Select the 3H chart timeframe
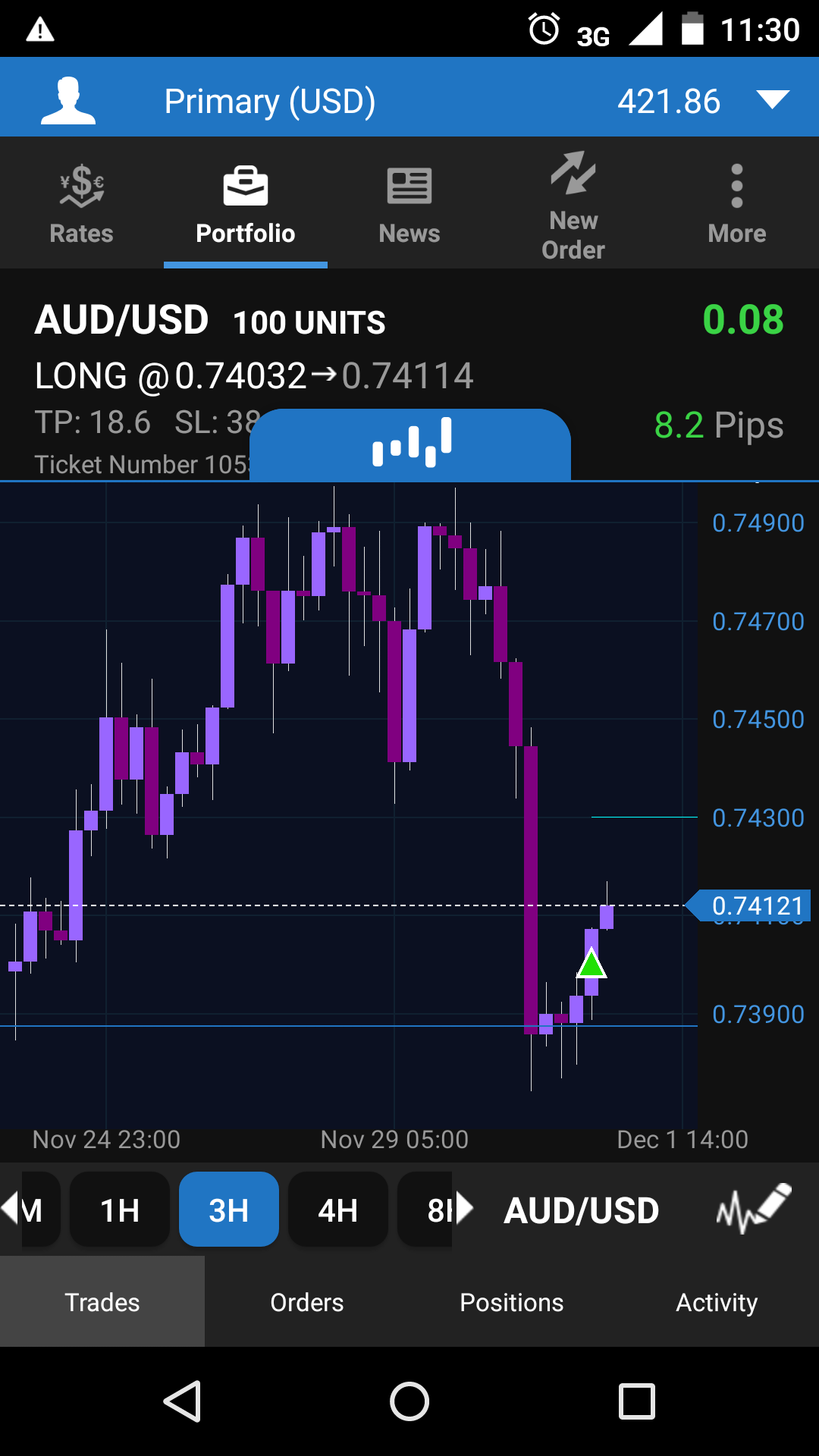The image size is (819, 1456). pos(228,1210)
